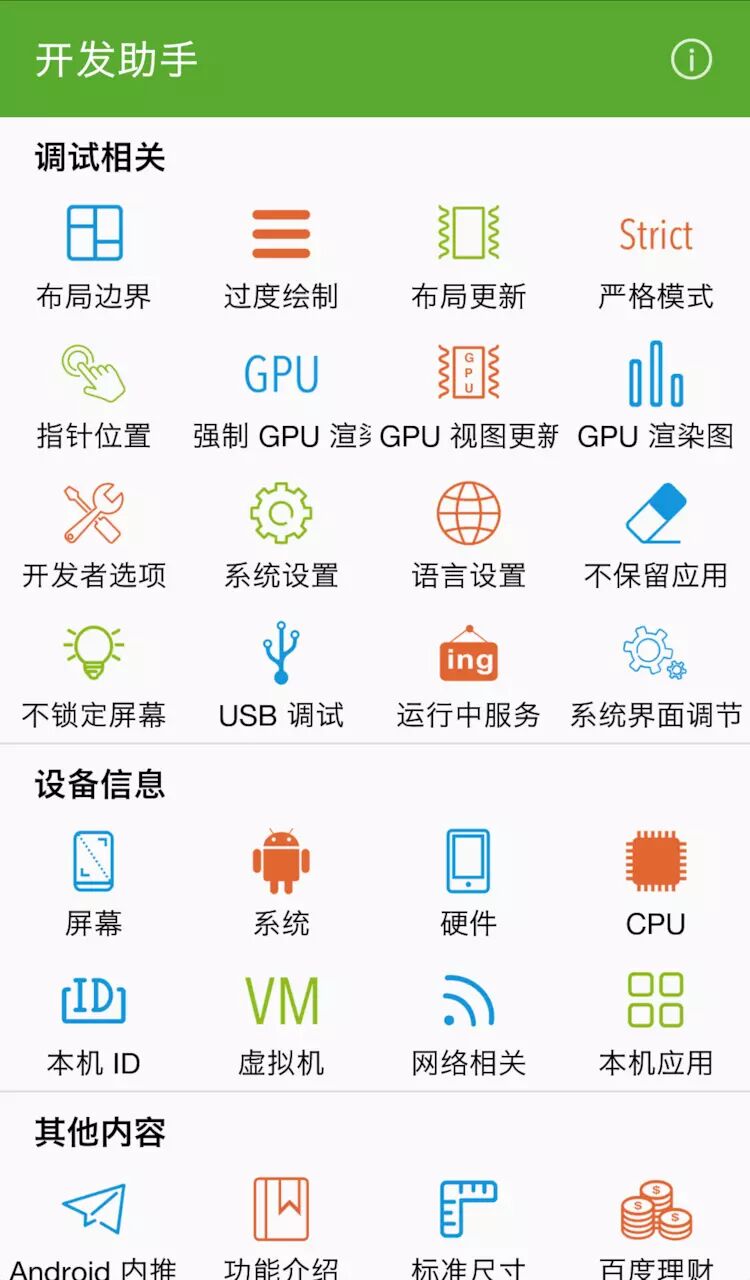Viewport: 750px width, 1280px height.
Task: Tap the GPU 渲染图 bar chart item
Action: [656, 397]
